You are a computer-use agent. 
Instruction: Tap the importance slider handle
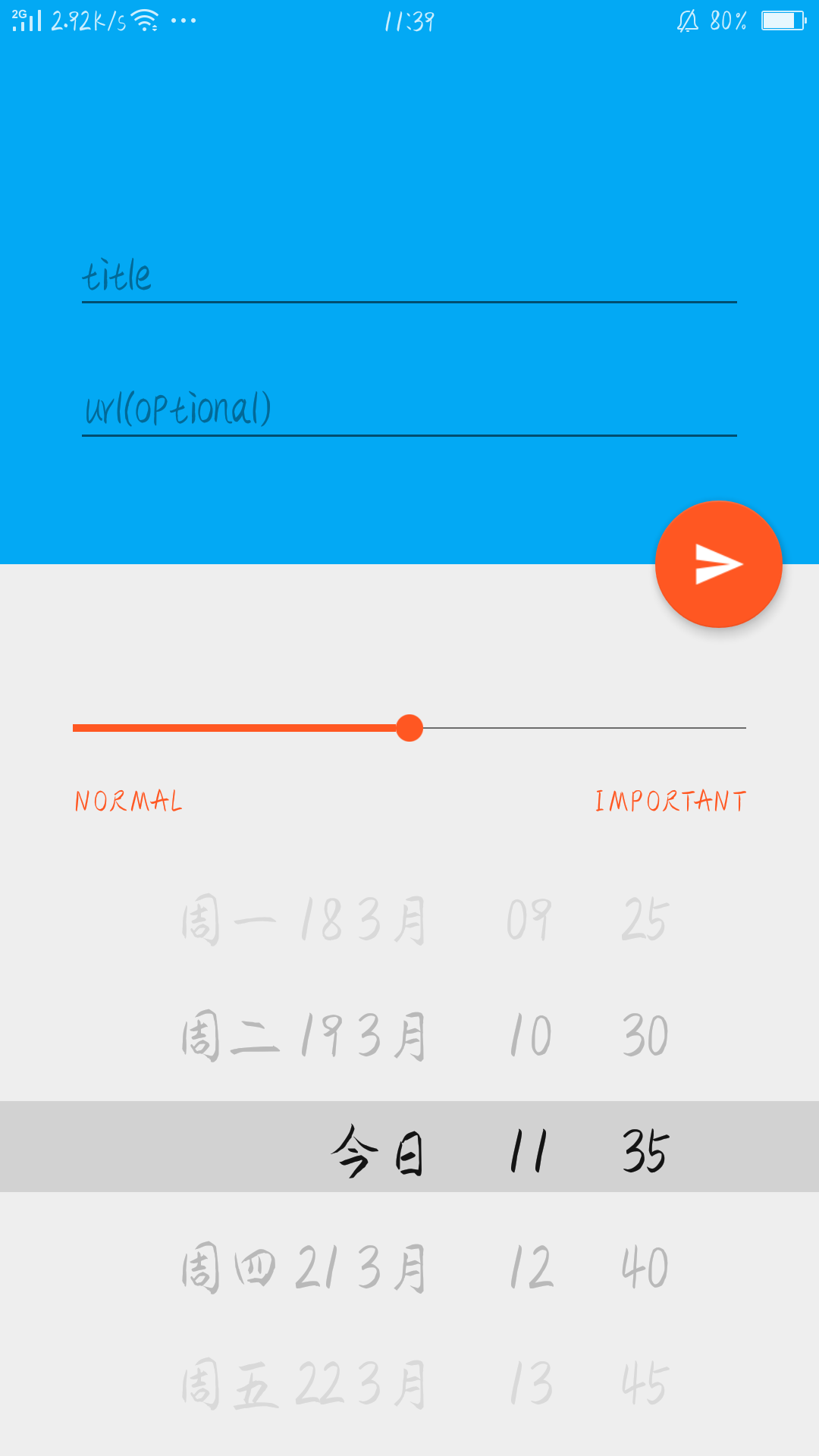tap(409, 728)
